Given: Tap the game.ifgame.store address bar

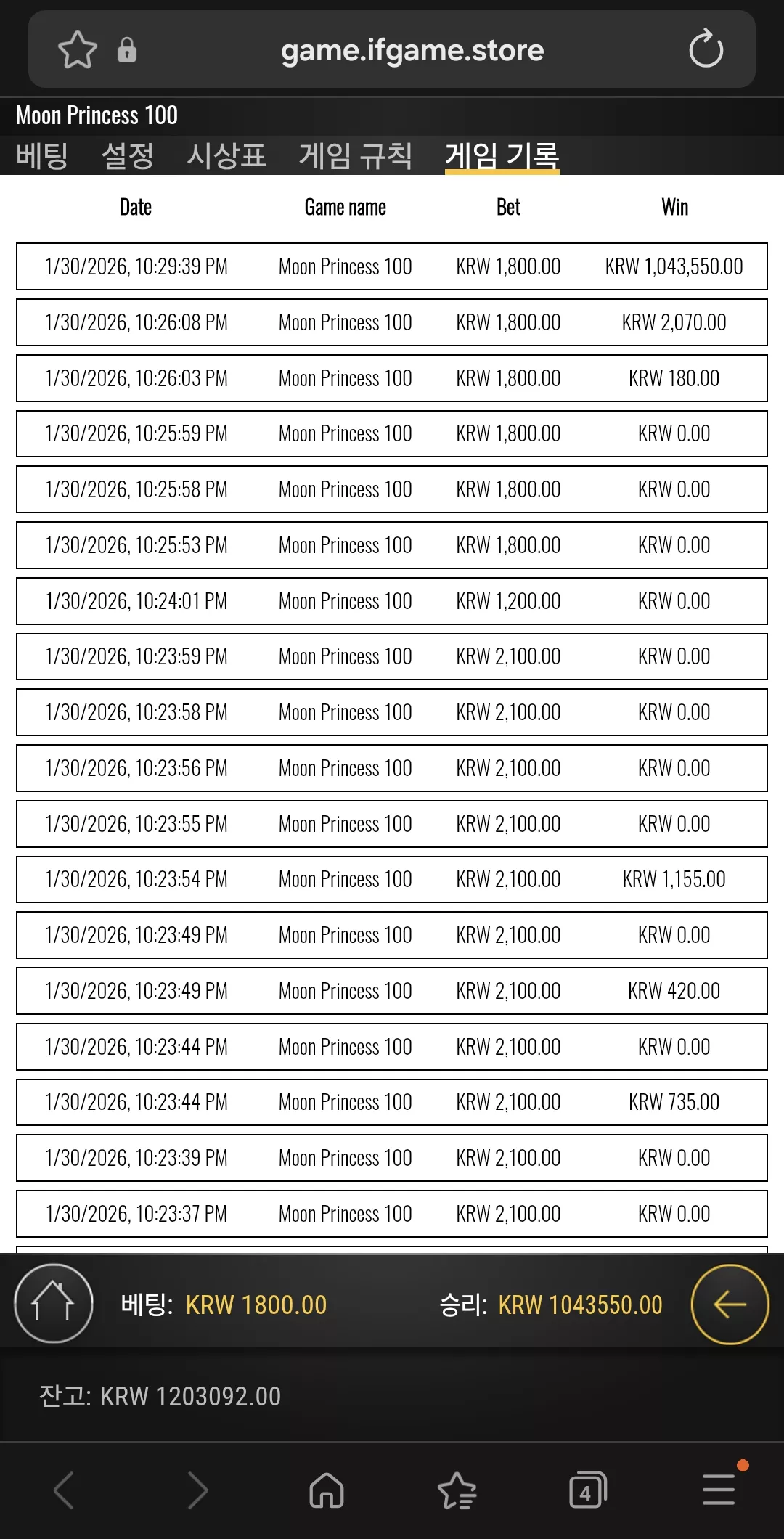Looking at the screenshot, I should 412,50.
